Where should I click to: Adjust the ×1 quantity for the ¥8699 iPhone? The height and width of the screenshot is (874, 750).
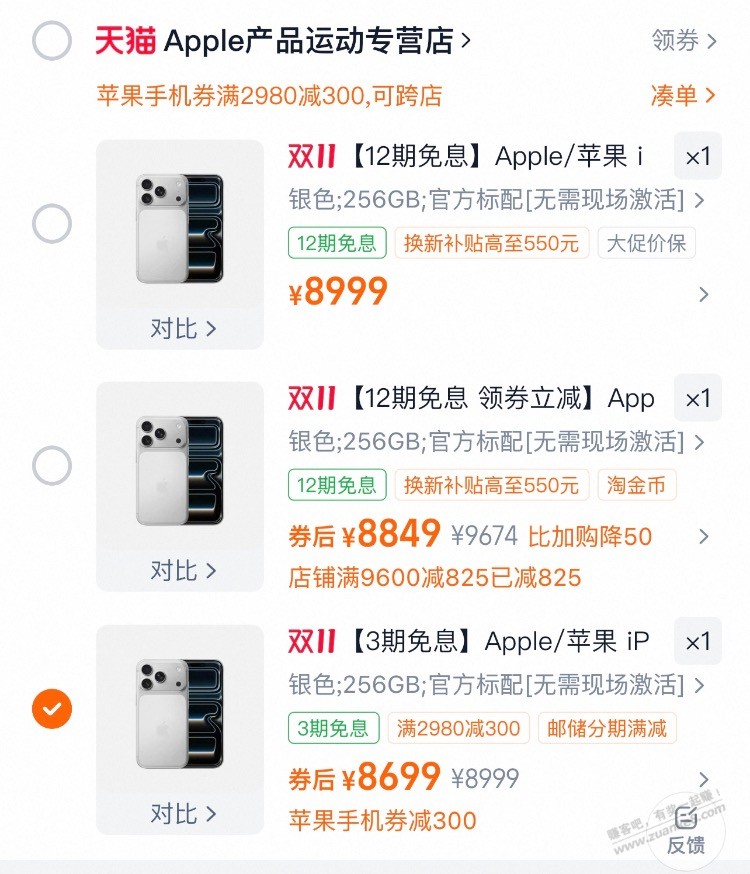tap(697, 642)
